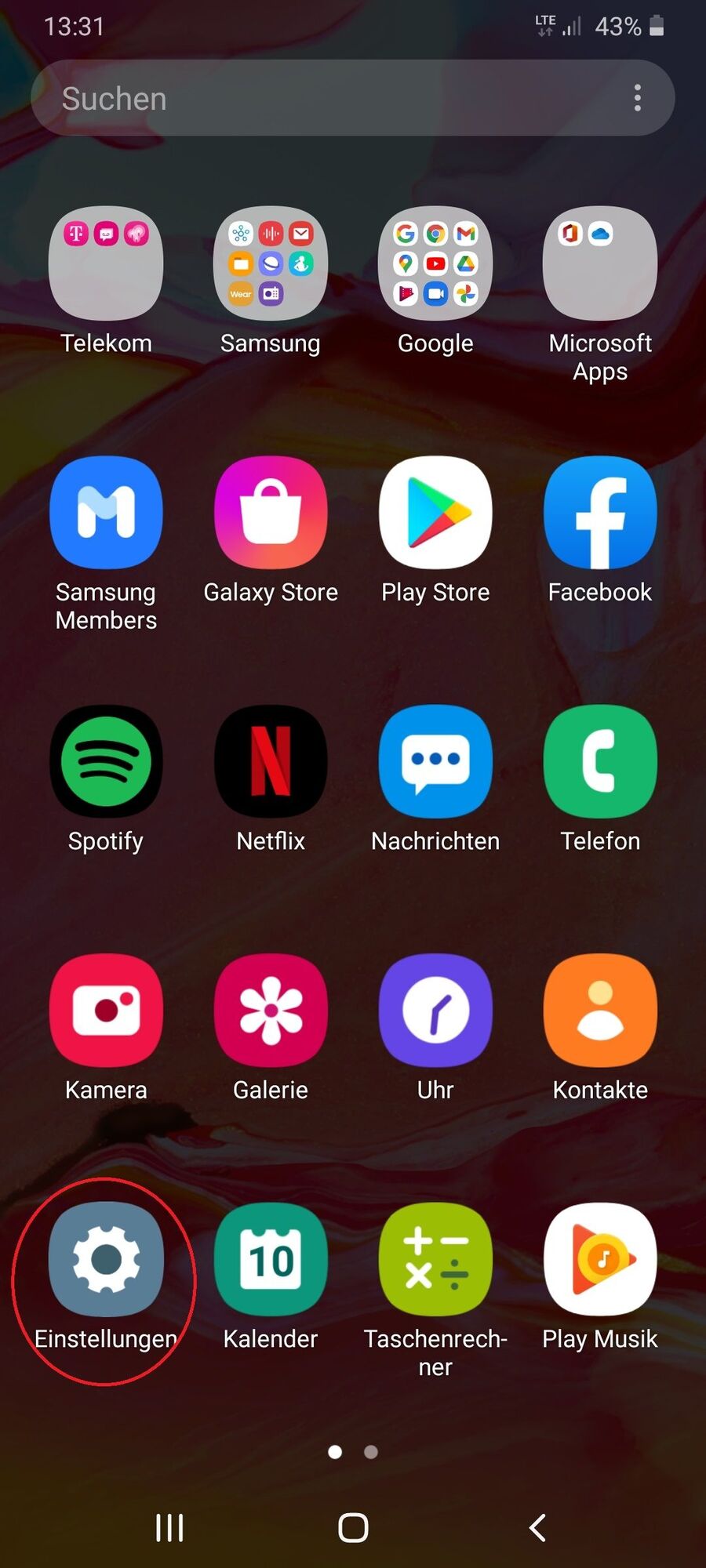Open Nachrichten messages app
Viewport: 706px width, 1568px height.
(435, 761)
